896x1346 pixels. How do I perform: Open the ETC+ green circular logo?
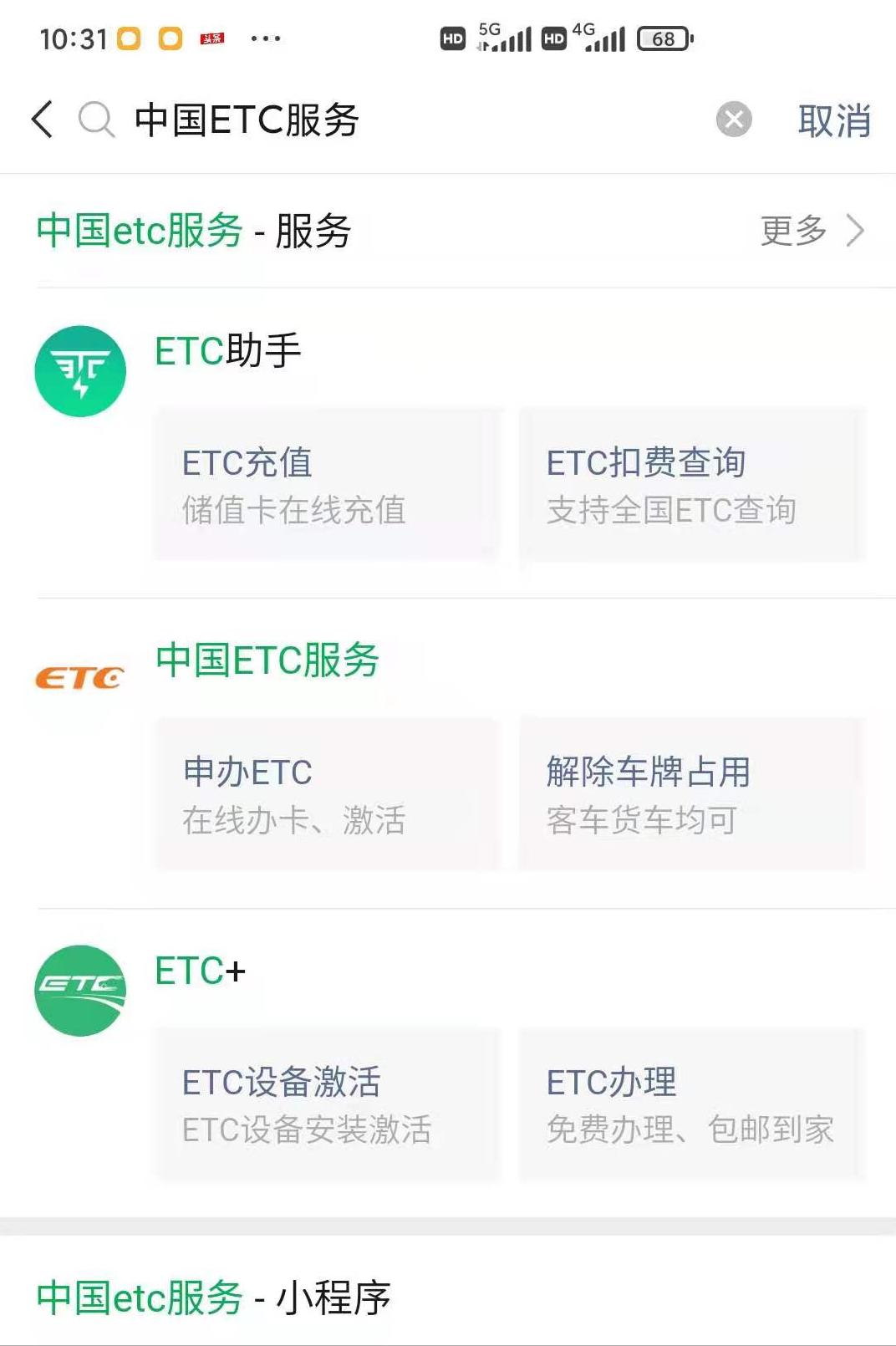click(80, 989)
